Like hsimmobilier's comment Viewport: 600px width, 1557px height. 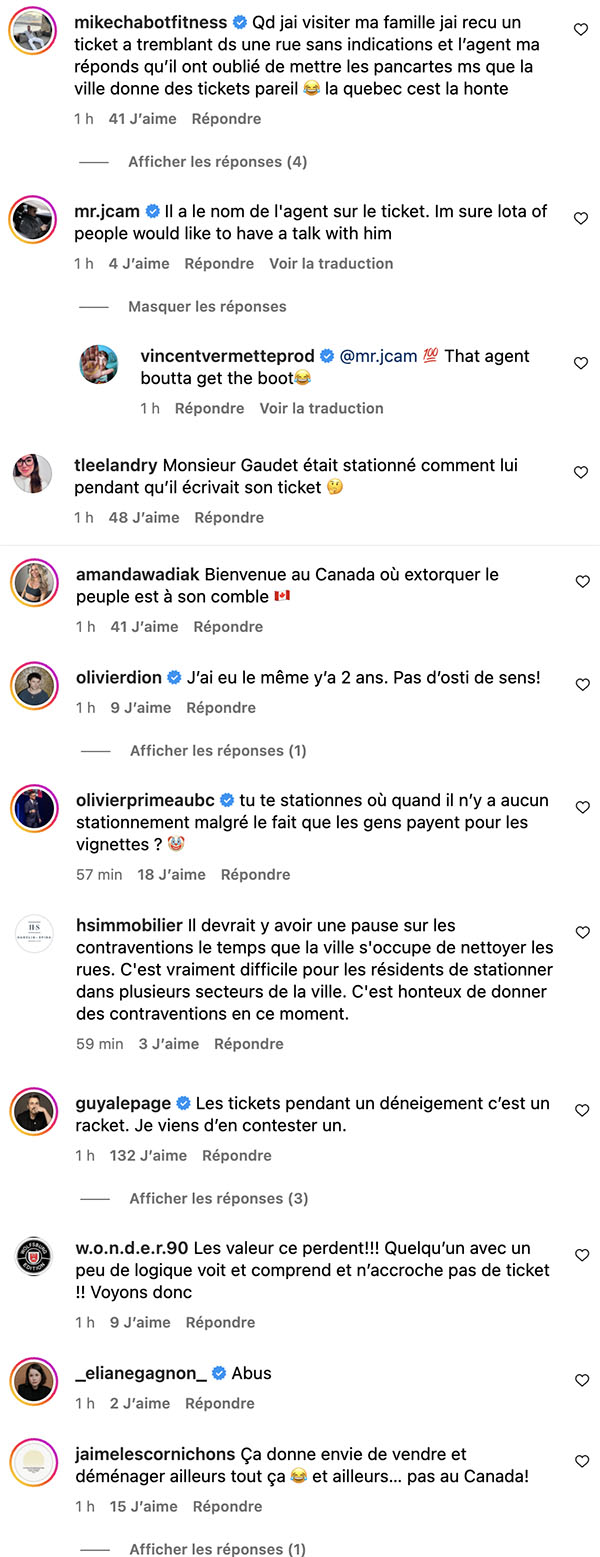click(x=580, y=932)
